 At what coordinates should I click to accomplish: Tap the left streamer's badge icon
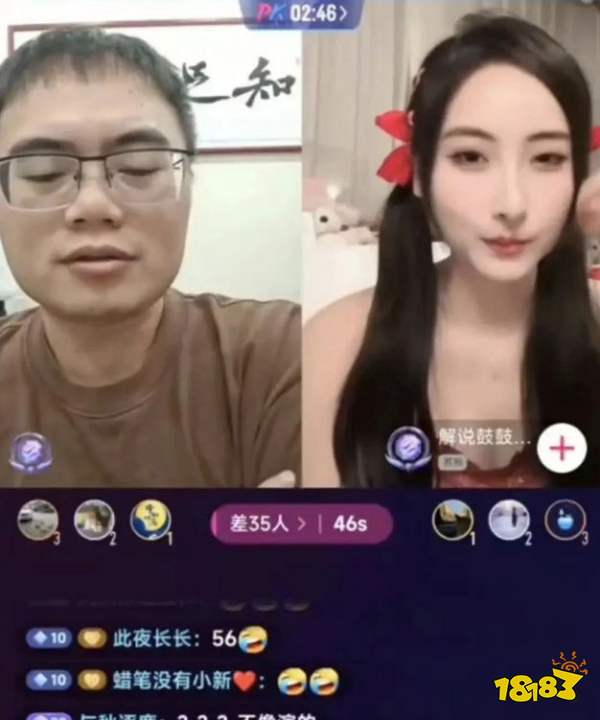tap(30, 453)
